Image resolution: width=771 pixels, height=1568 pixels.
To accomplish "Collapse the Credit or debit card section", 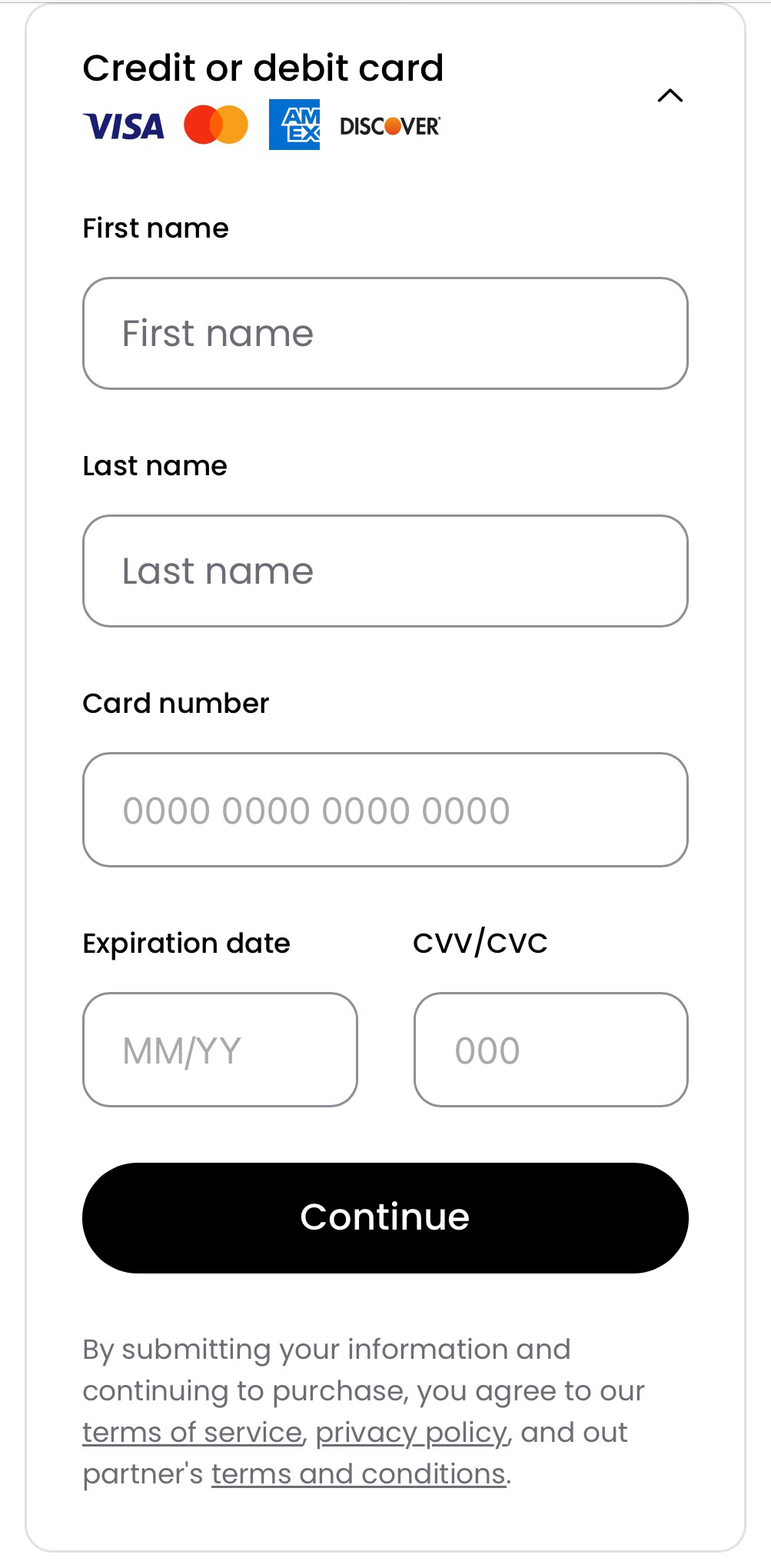I will [670, 95].
